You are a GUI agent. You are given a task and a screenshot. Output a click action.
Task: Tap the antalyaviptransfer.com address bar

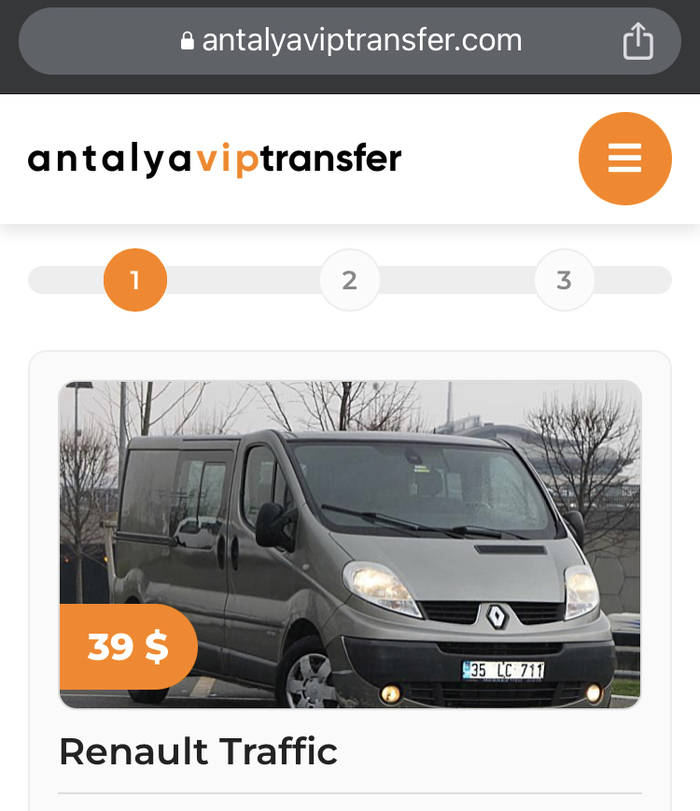click(350, 41)
